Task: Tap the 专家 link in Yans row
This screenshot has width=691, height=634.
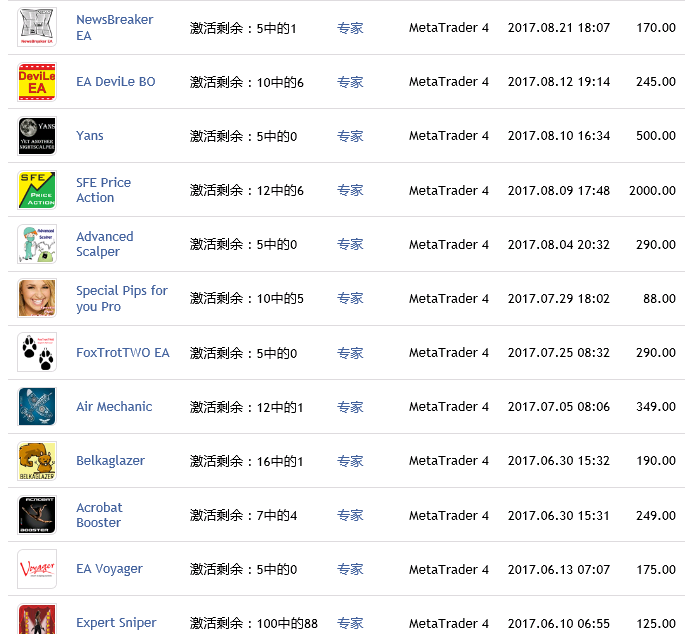Action: coord(350,136)
